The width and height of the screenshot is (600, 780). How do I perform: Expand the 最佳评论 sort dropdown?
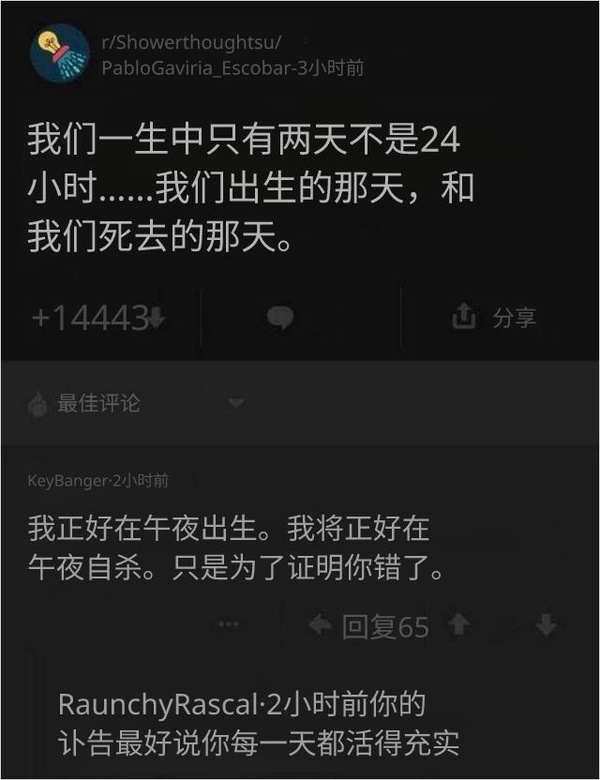pos(236,403)
